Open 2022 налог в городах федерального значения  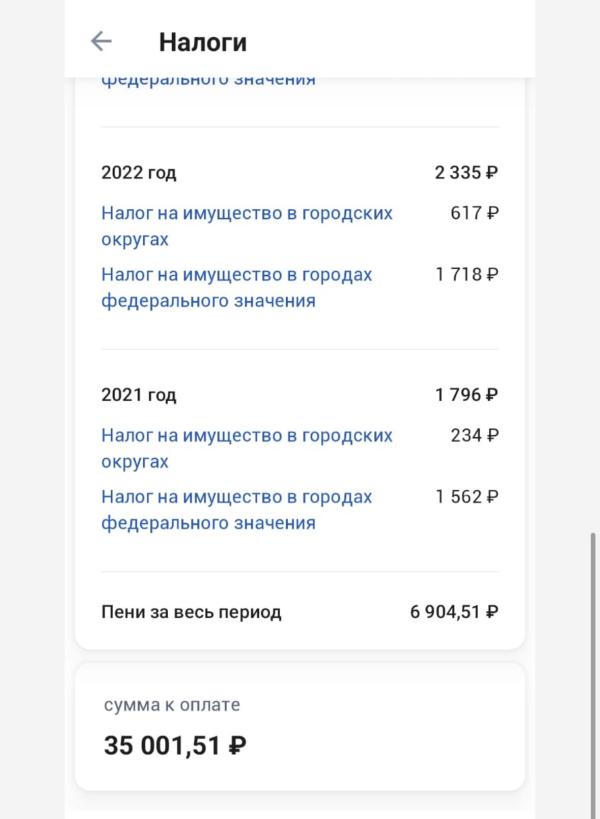(x=237, y=288)
